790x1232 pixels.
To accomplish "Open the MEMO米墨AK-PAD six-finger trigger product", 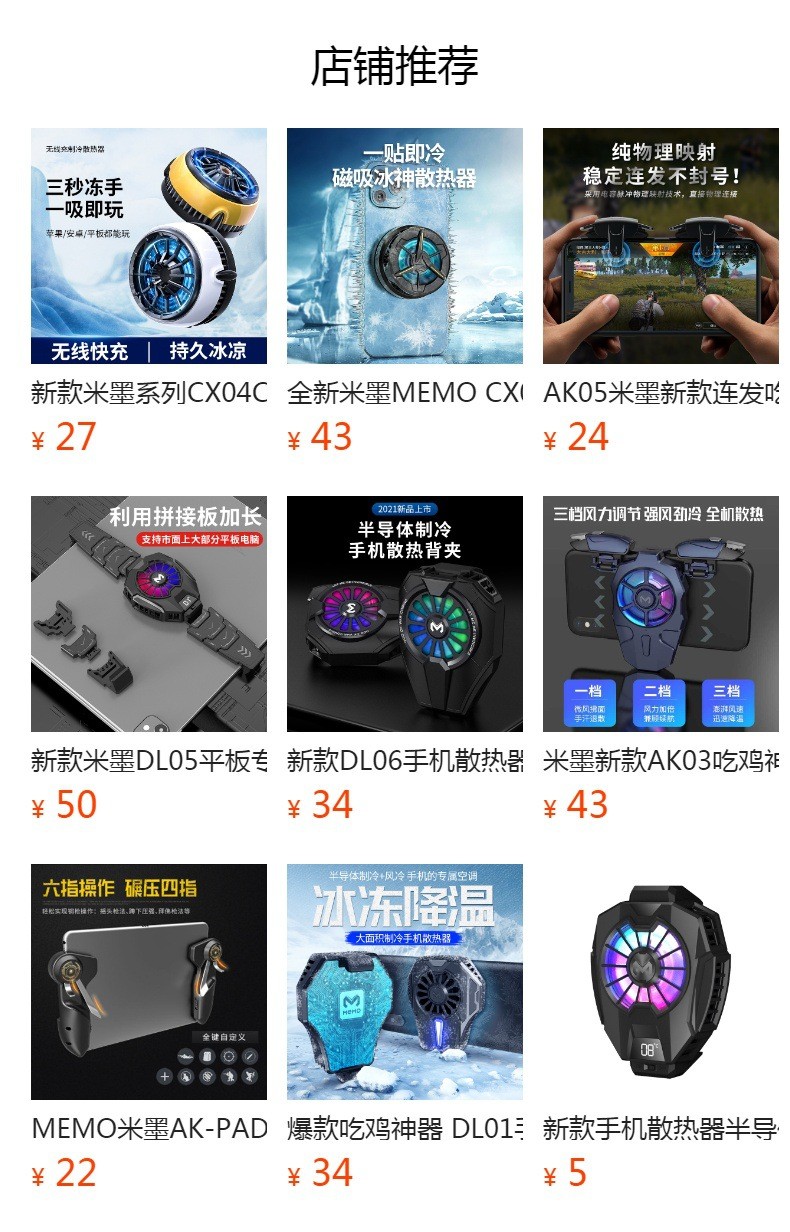I will point(149,982).
